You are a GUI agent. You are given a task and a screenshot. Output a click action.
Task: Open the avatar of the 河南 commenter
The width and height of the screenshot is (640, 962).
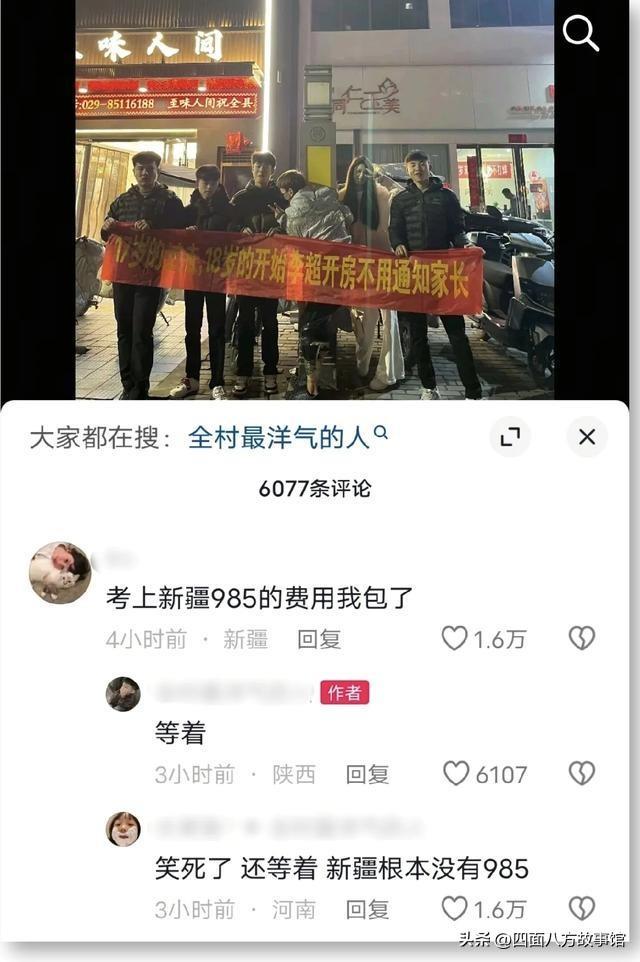123,829
